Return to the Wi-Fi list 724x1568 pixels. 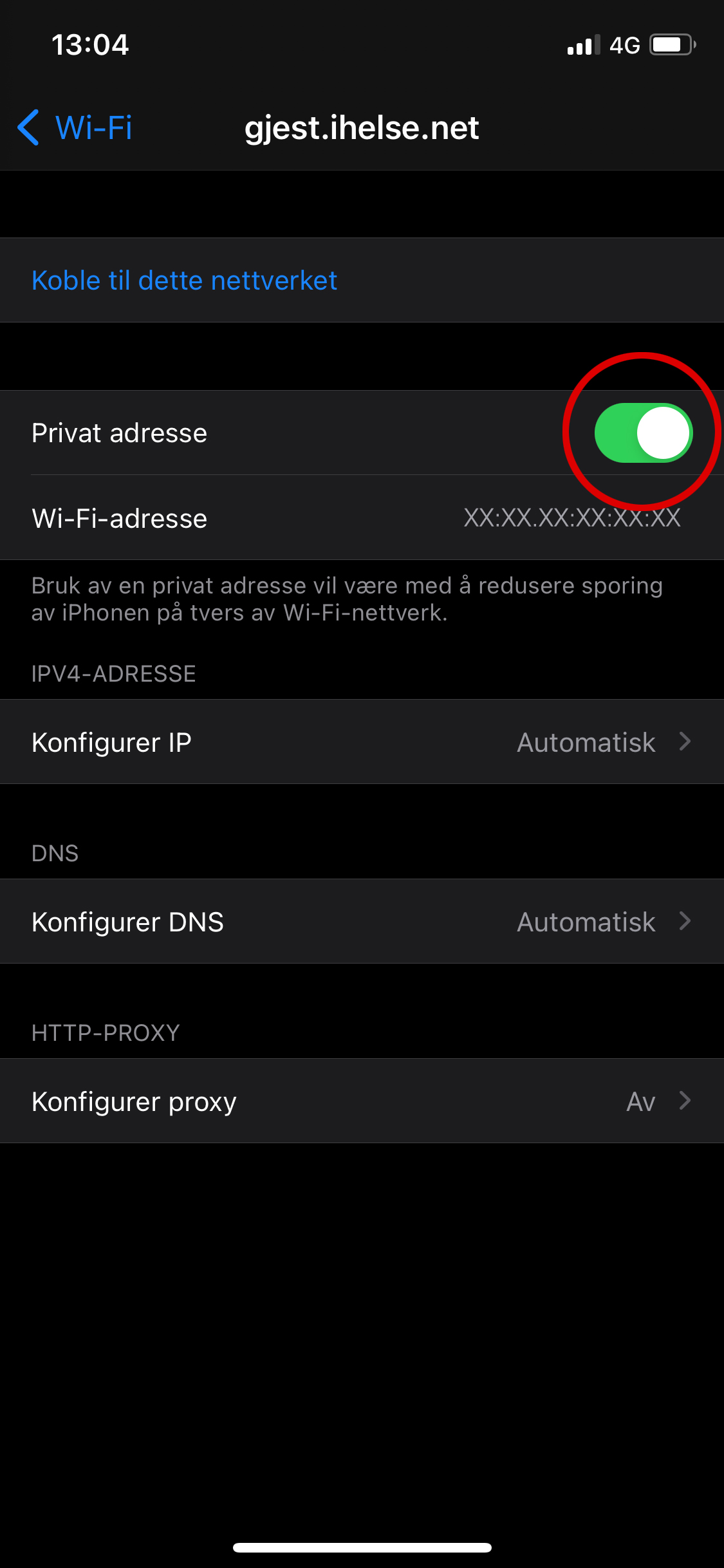pyautogui.click(x=74, y=127)
